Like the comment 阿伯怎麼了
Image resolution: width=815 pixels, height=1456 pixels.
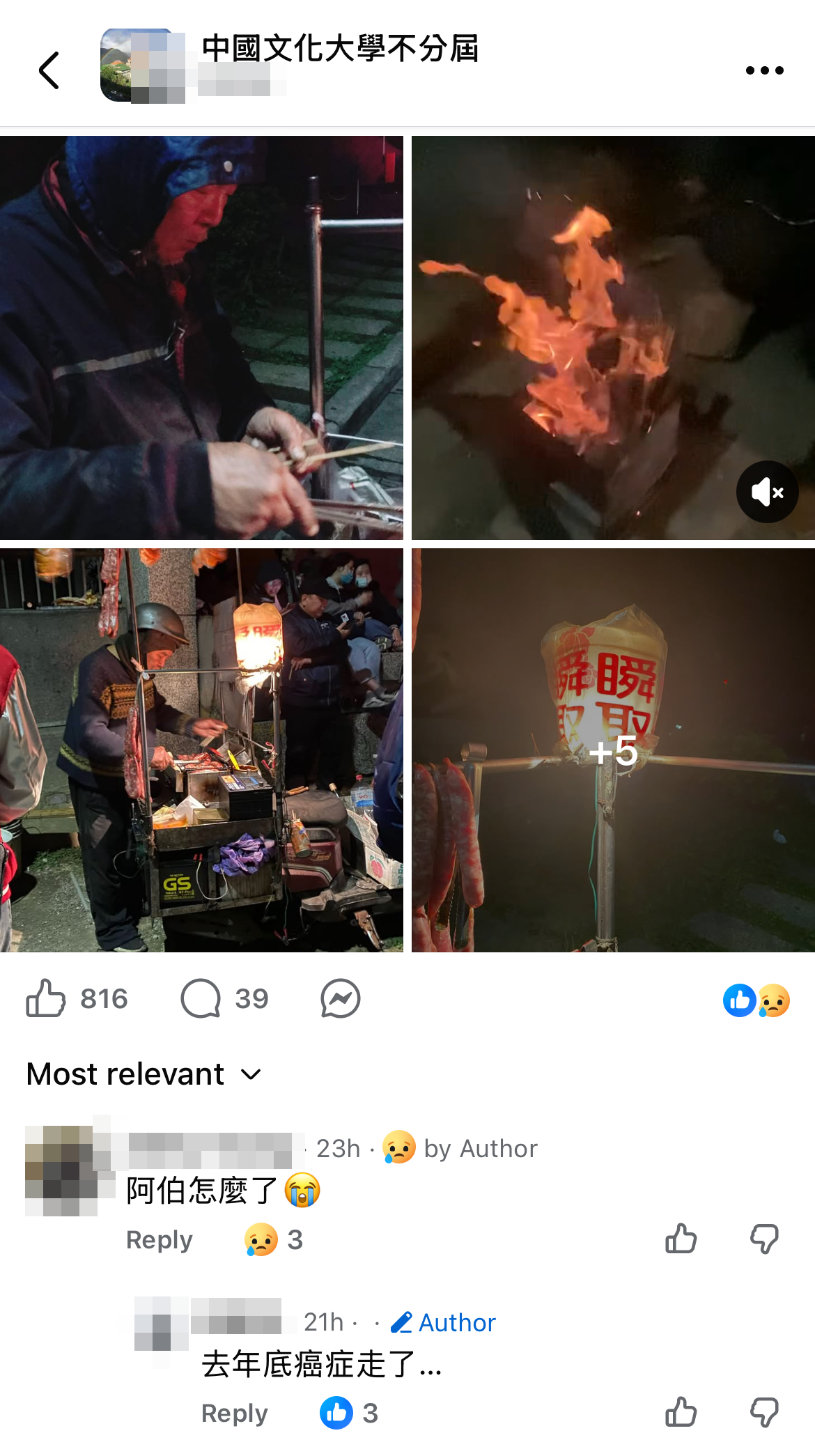(x=681, y=1239)
